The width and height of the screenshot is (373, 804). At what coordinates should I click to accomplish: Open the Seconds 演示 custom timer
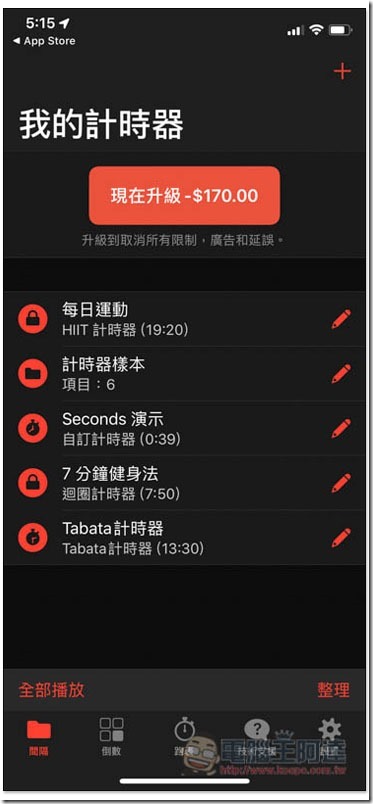pyautogui.click(x=186, y=429)
